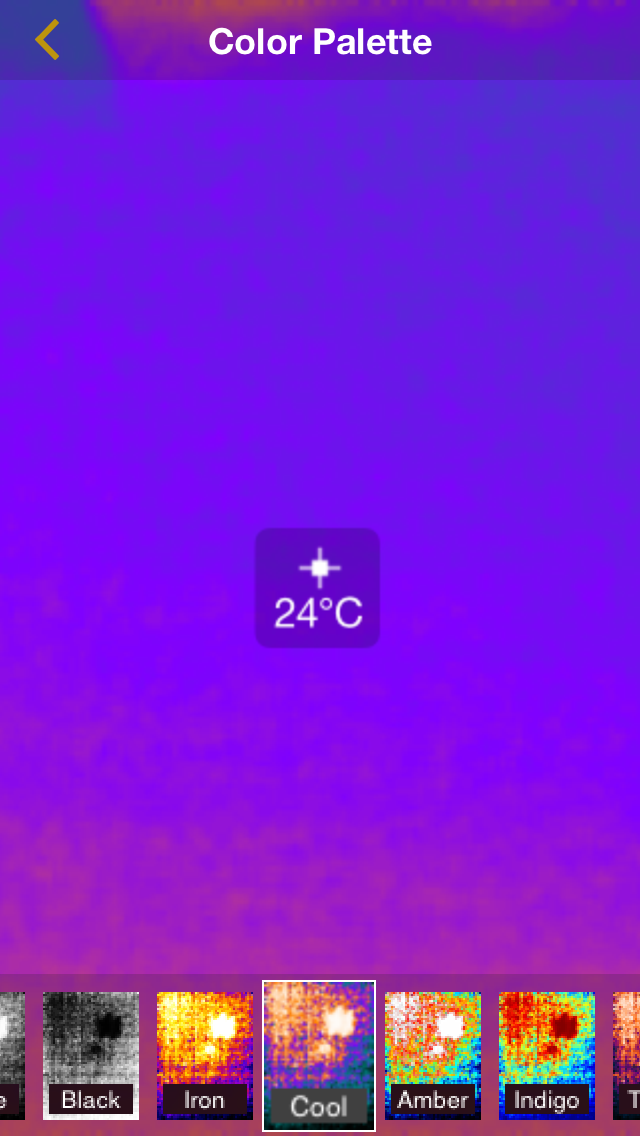Choose the Iron palette
The width and height of the screenshot is (640, 1136).
click(x=205, y=1056)
